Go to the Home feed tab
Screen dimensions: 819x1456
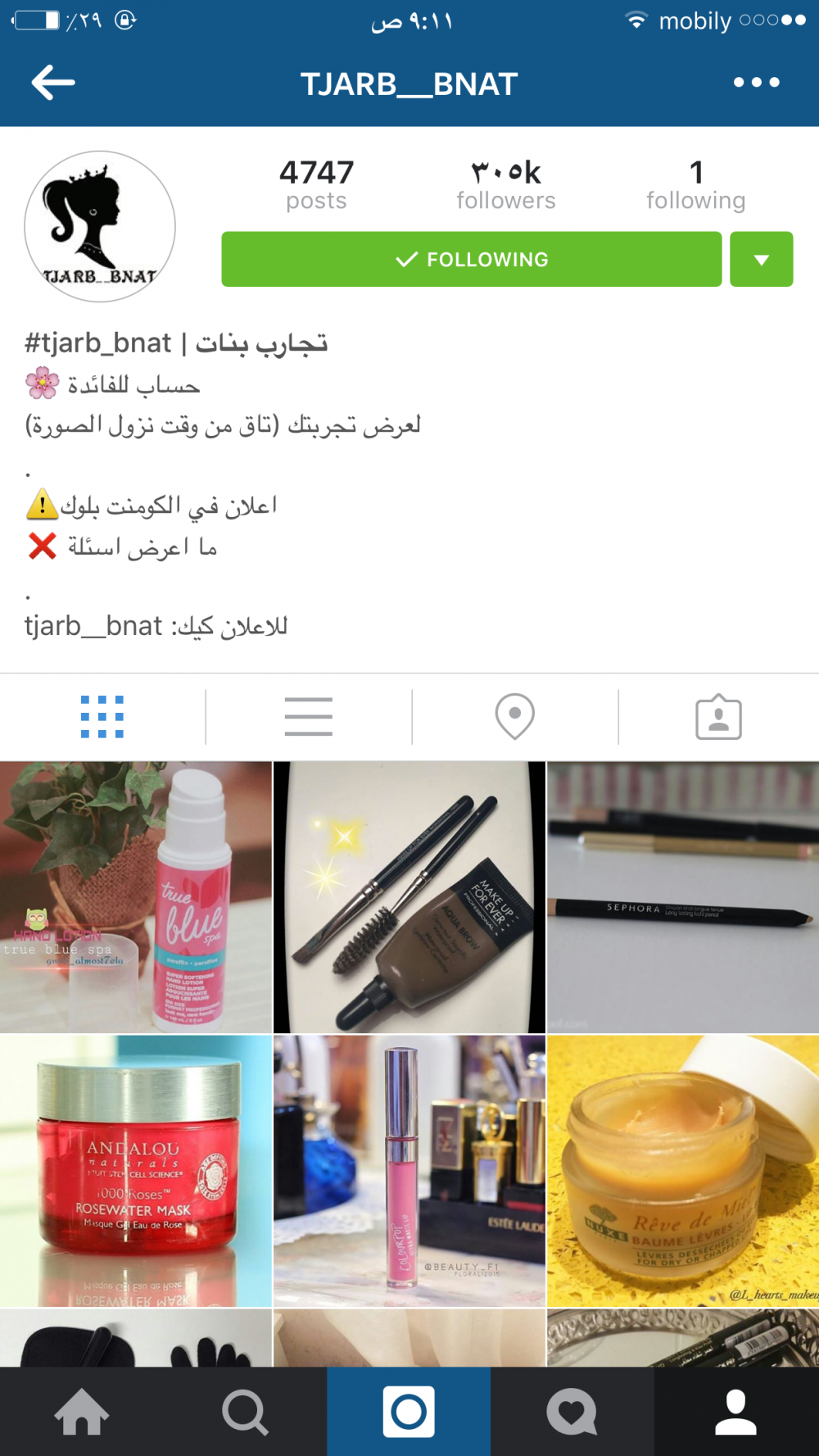click(x=82, y=1412)
